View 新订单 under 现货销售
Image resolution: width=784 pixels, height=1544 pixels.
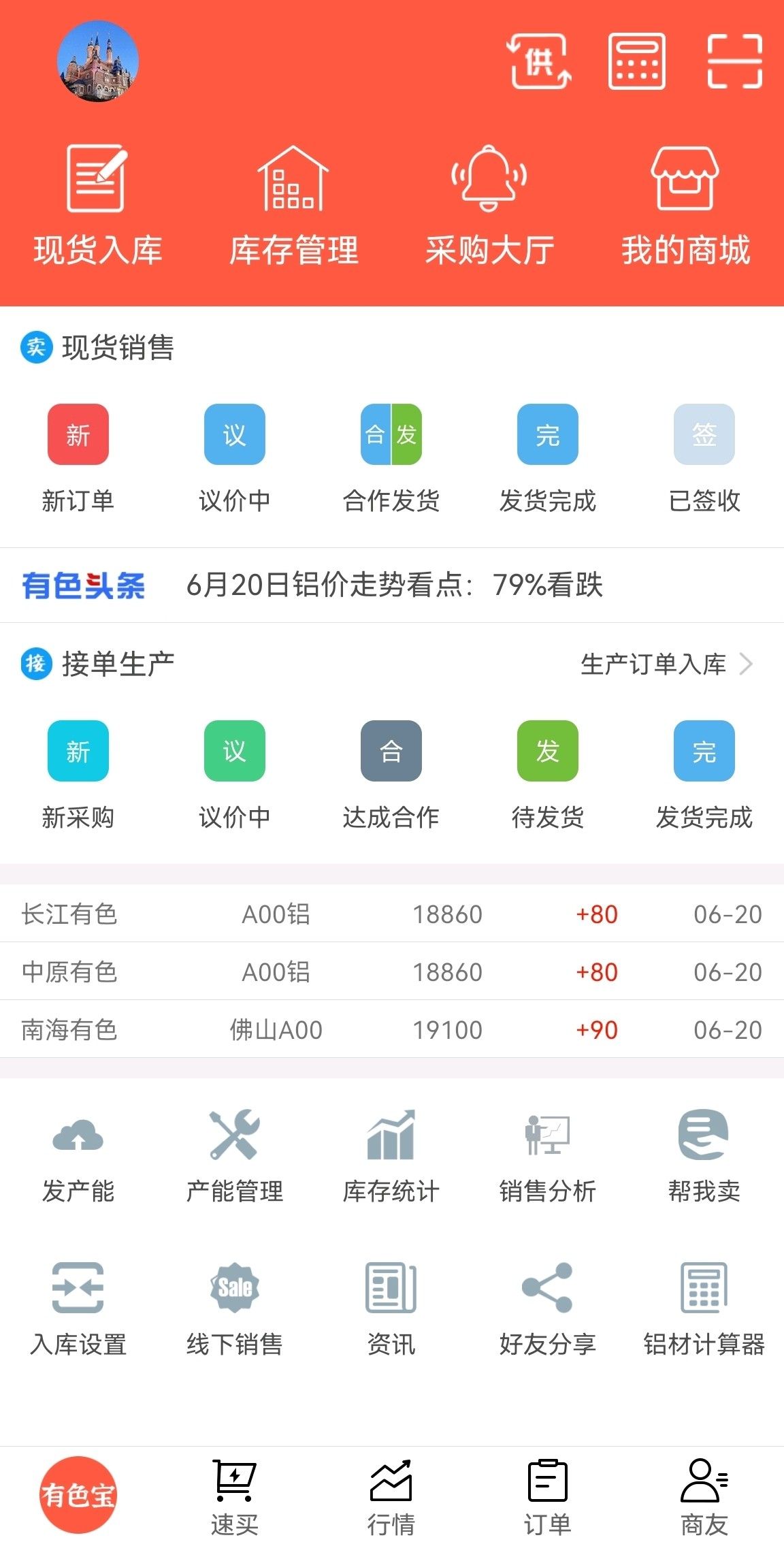pyautogui.click(x=78, y=459)
